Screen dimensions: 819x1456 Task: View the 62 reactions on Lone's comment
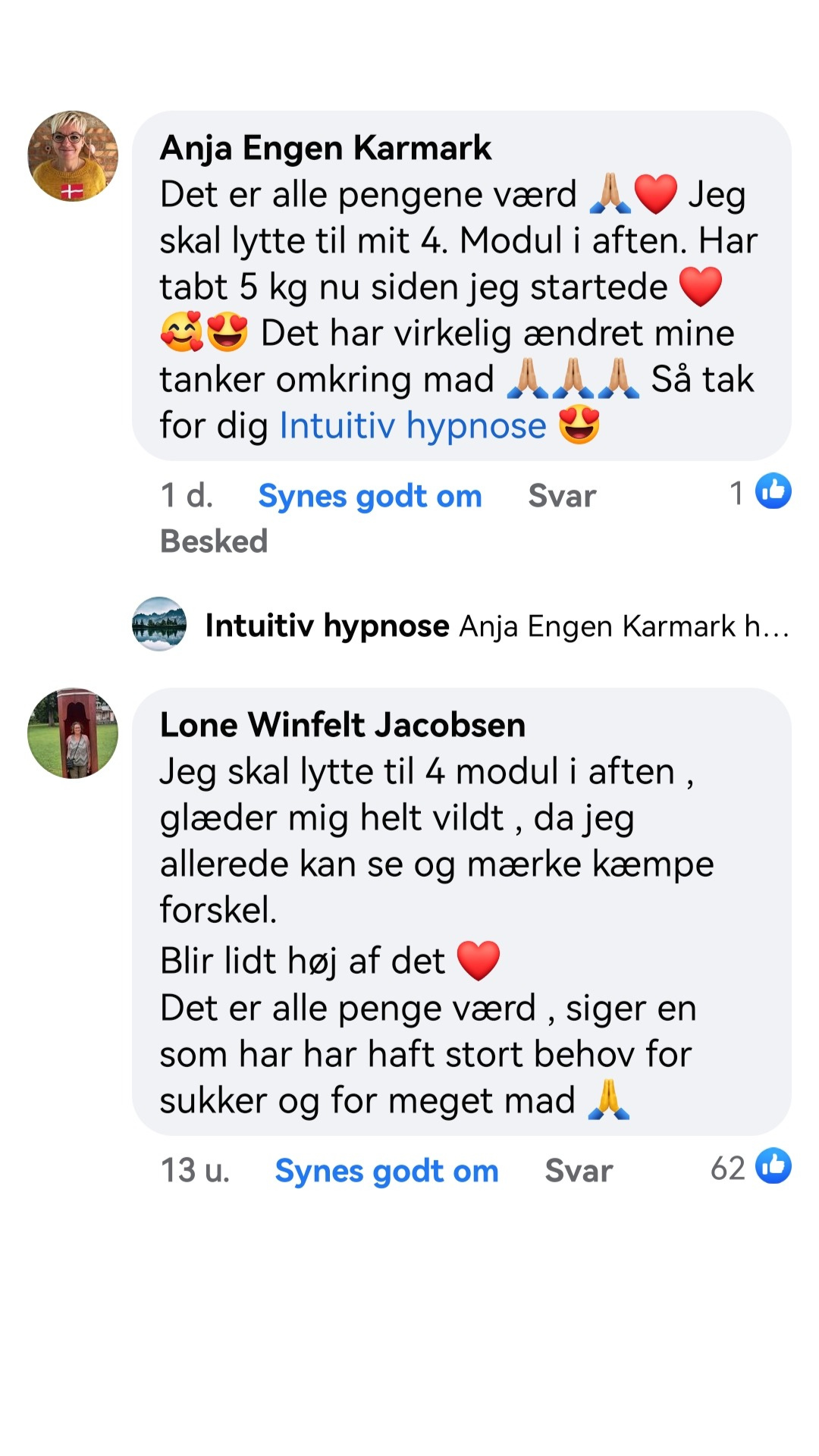751,1168
